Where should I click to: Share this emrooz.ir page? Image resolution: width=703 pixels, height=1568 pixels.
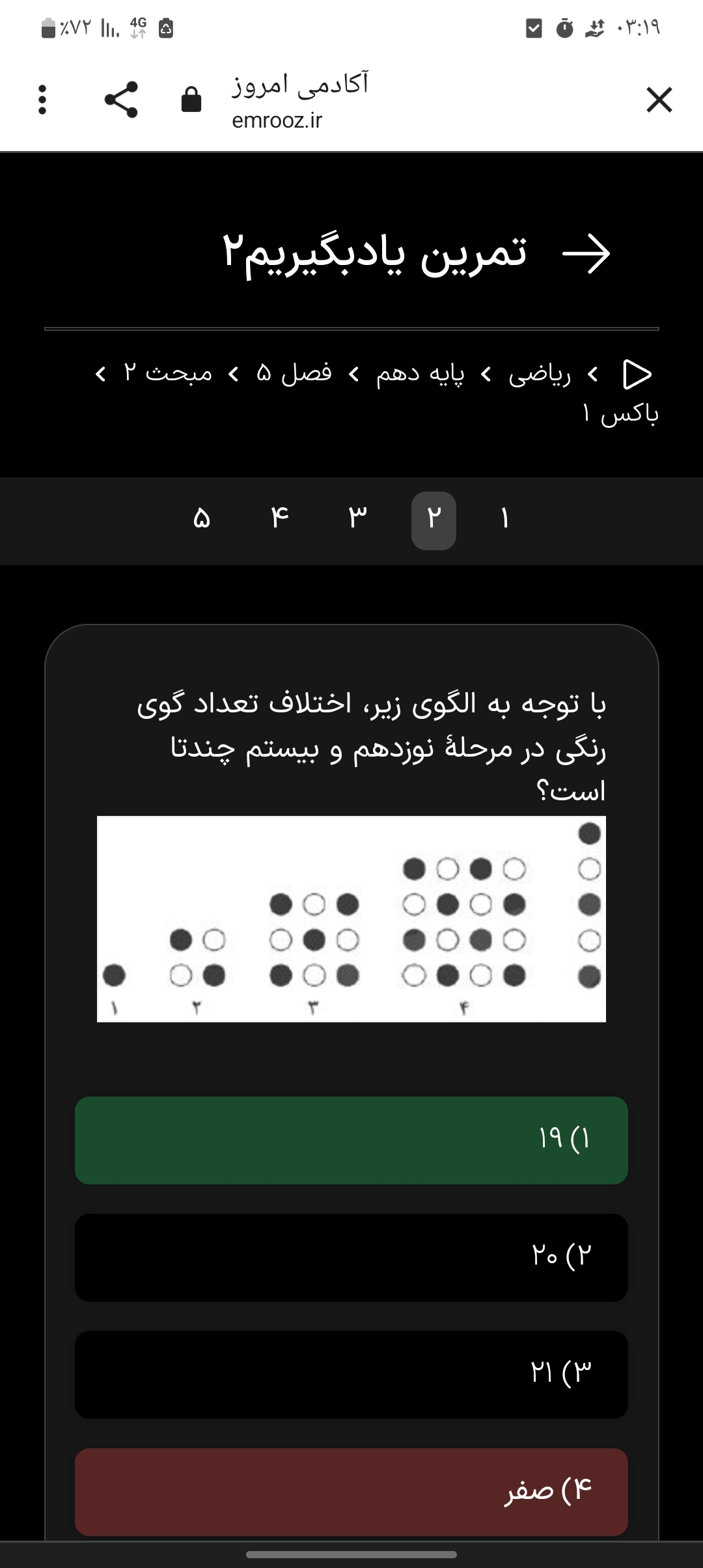pos(121,100)
